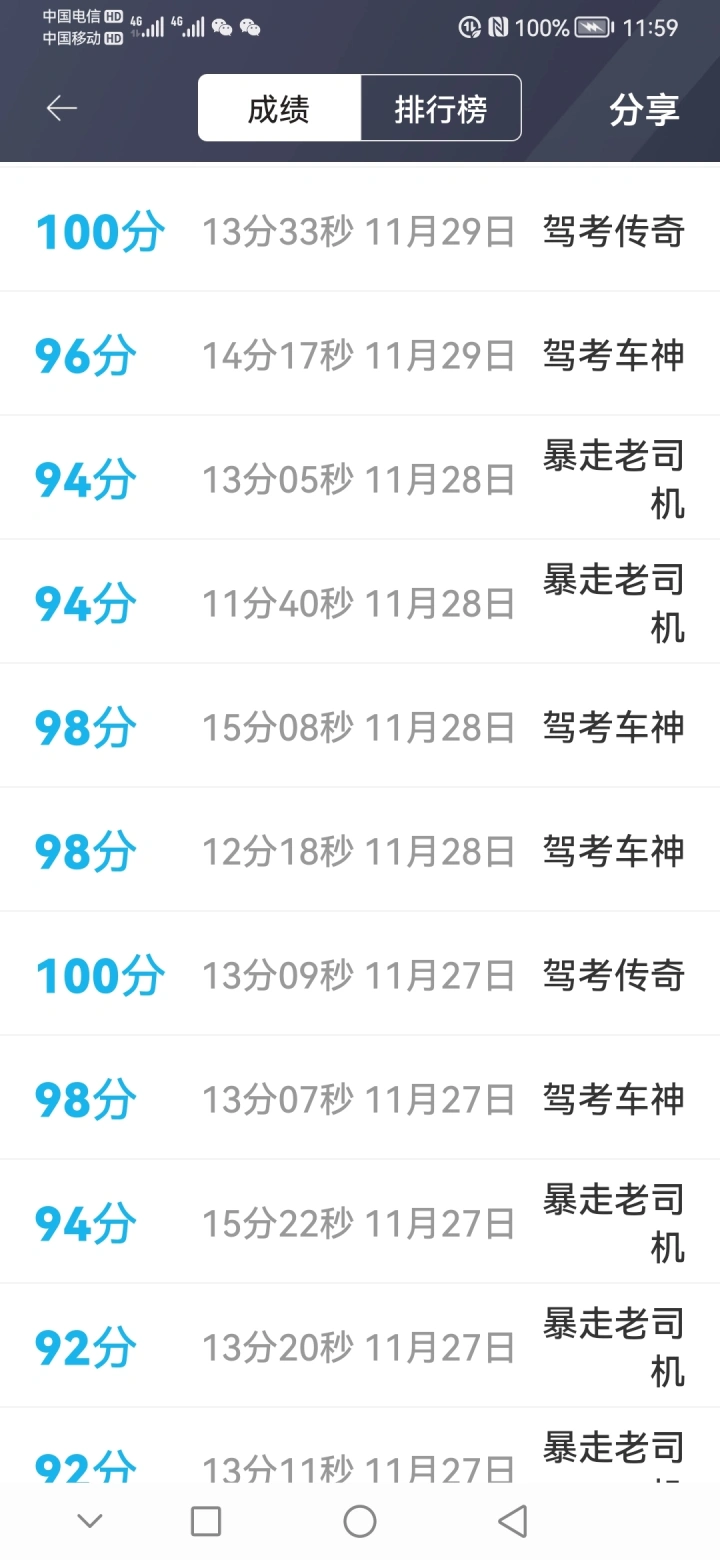Open the 98分 record of 12分18秒
720x1560 pixels.
360,850
